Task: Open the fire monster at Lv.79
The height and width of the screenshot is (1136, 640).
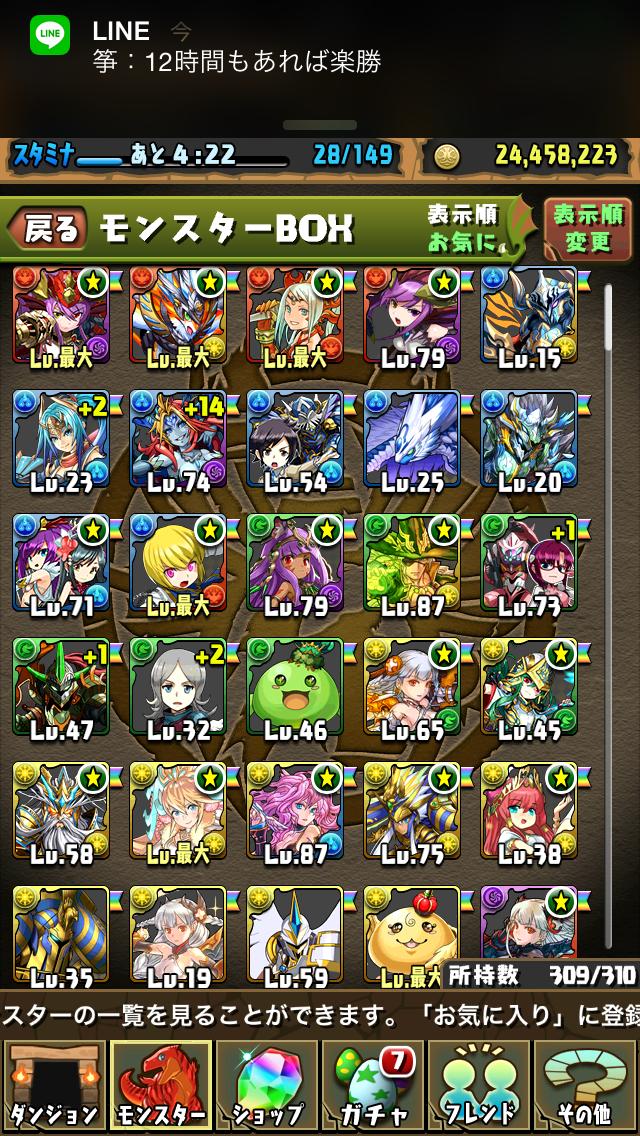Action: pos(412,317)
